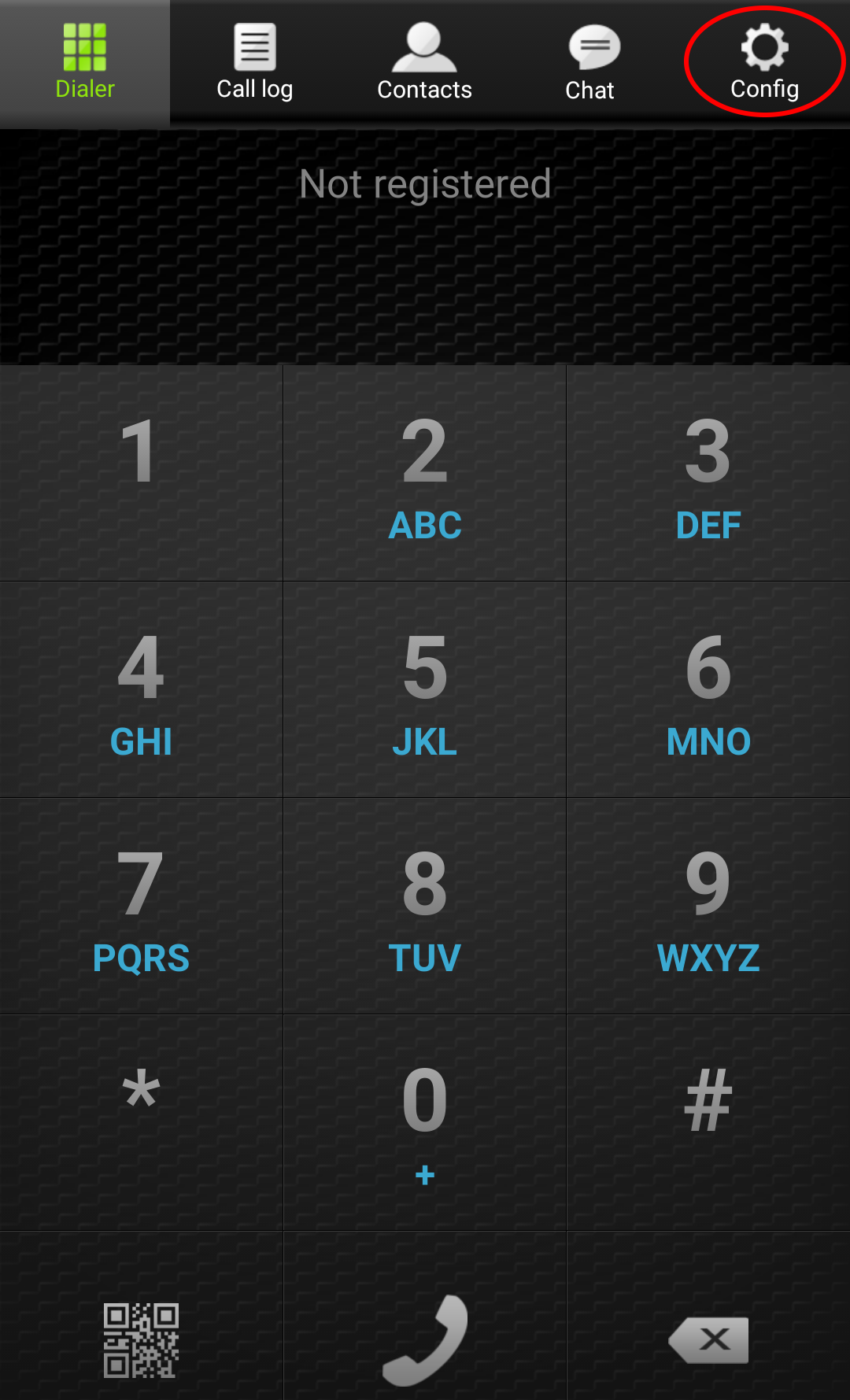This screenshot has width=850, height=1400.
Task: Enter digit 3 DEF
Action: coord(708,473)
